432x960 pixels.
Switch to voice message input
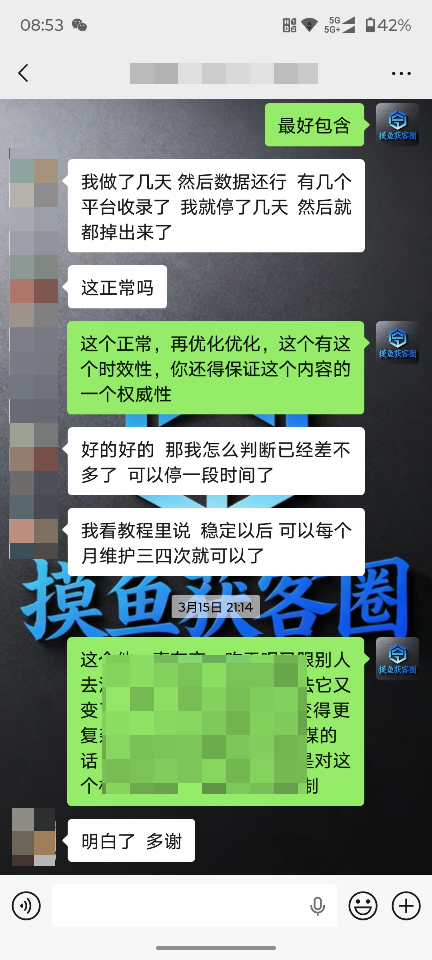pyautogui.click(x=26, y=906)
